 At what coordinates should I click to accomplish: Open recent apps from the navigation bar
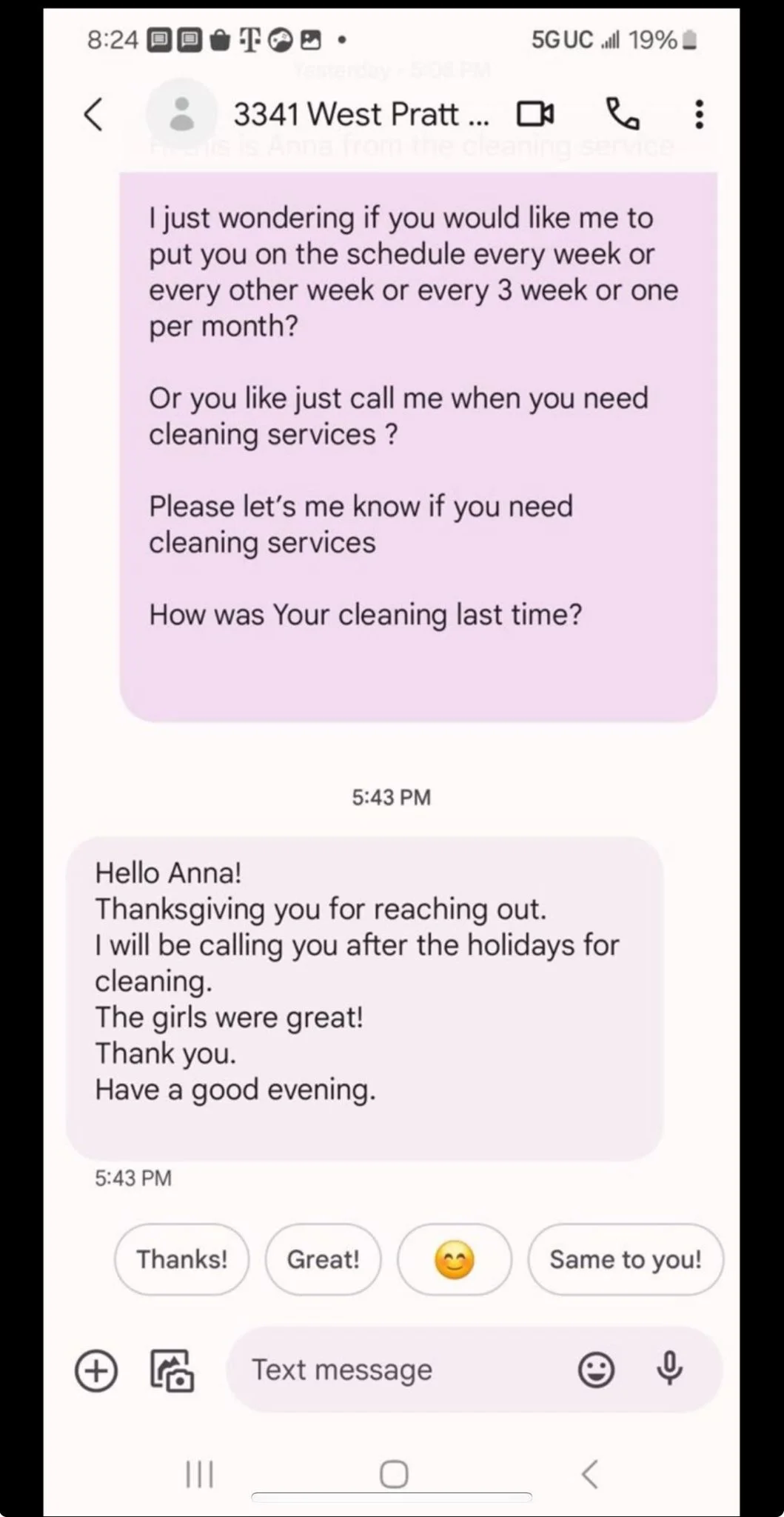199,1474
